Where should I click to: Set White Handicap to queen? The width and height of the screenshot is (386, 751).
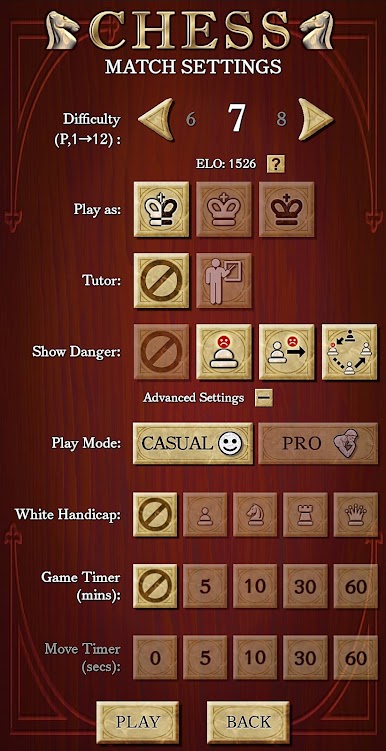coord(355,515)
